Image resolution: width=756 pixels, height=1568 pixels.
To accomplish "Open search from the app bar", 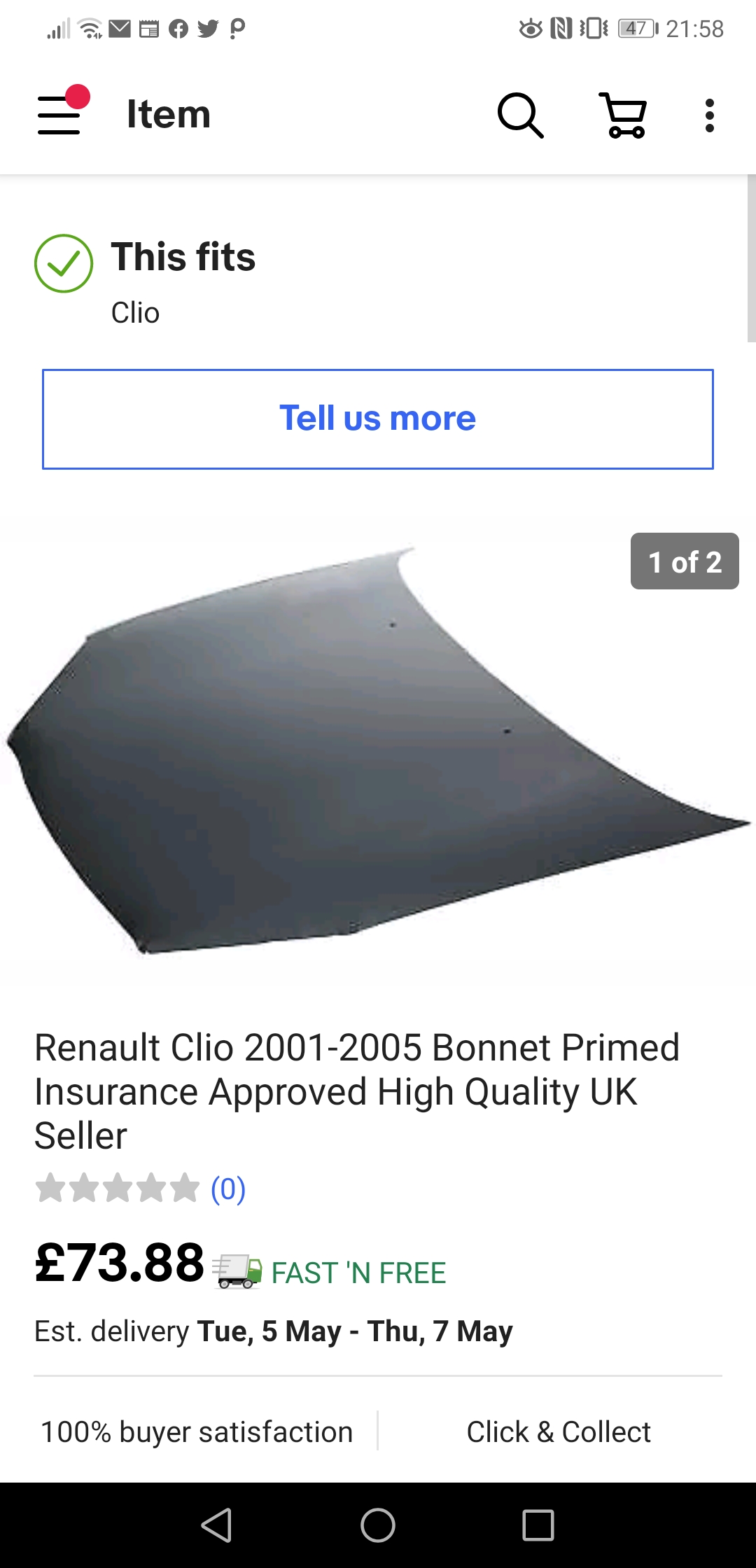I will pyautogui.click(x=520, y=115).
